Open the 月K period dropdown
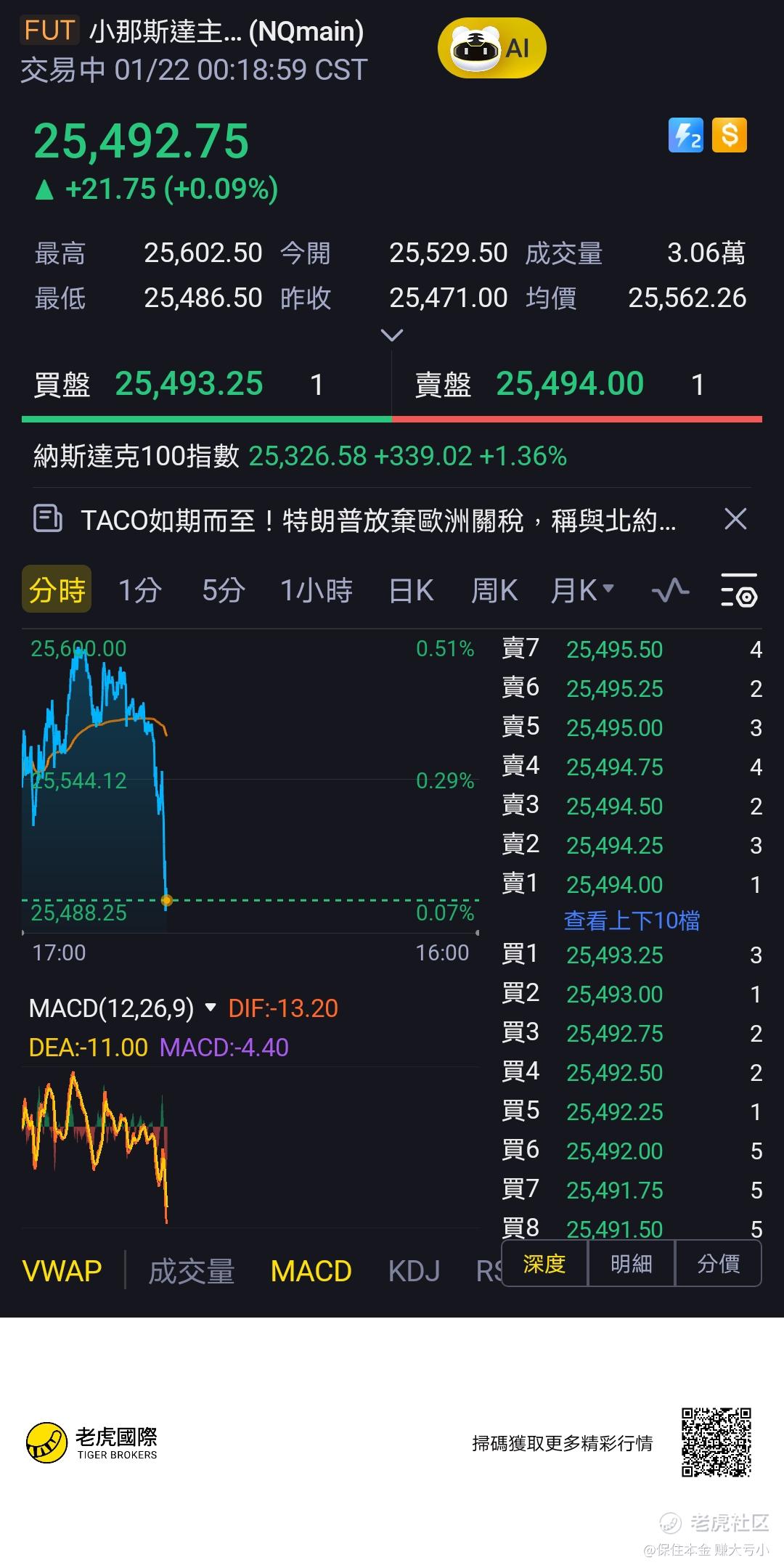This screenshot has height=1568, width=784. click(x=582, y=590)
